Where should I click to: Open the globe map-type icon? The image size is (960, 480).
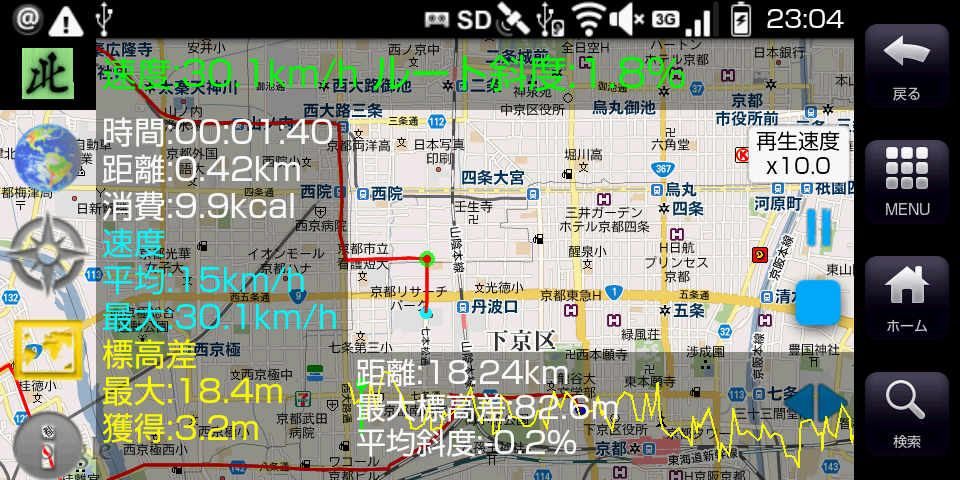(47, 159)
